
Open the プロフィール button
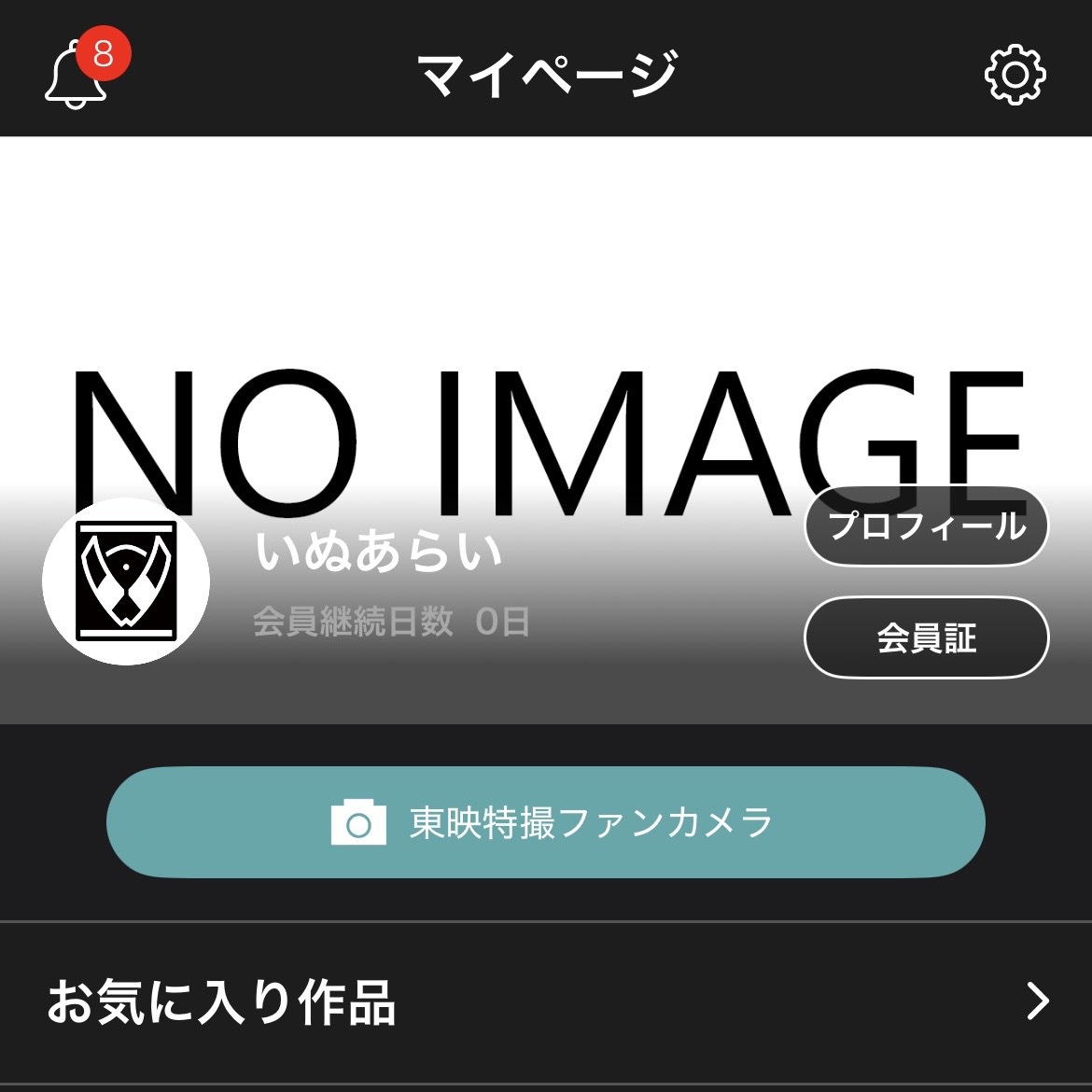[926, 526]
